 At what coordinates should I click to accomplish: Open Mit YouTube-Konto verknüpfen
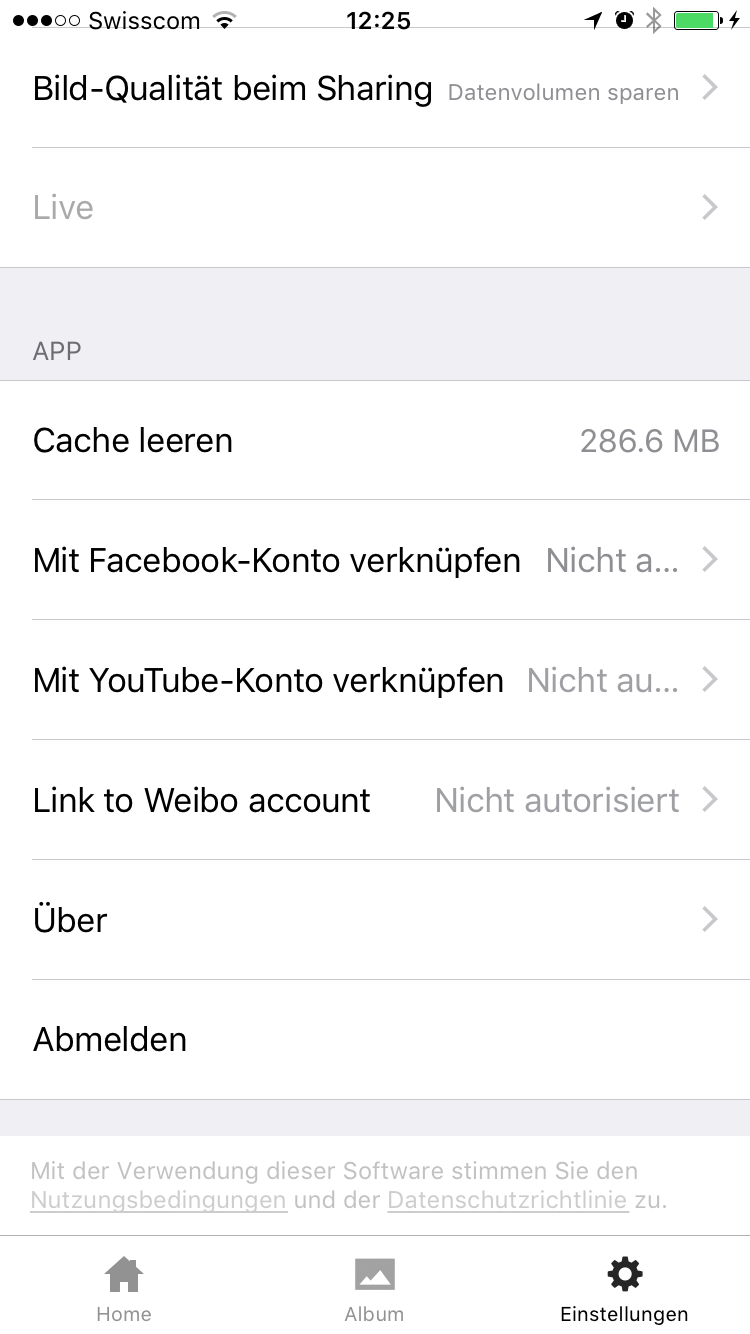[375, 680]
